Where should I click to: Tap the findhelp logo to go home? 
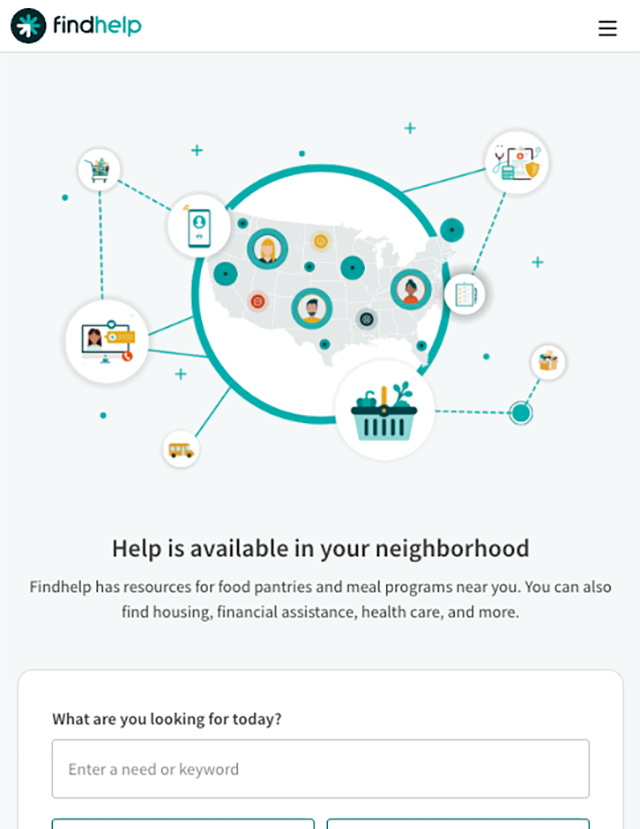[x=76, y=26]
